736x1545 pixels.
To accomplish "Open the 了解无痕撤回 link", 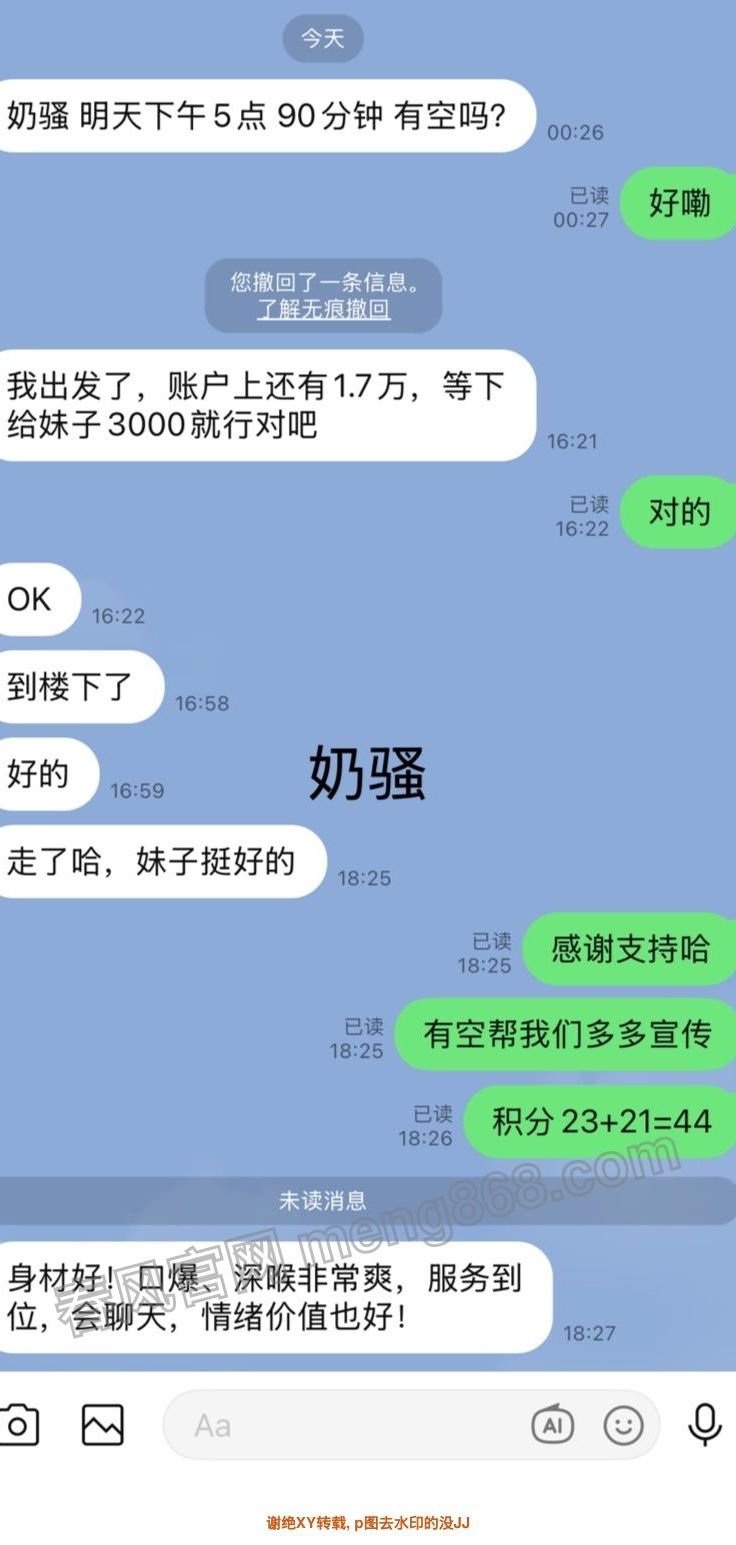I will click(323, 309).
